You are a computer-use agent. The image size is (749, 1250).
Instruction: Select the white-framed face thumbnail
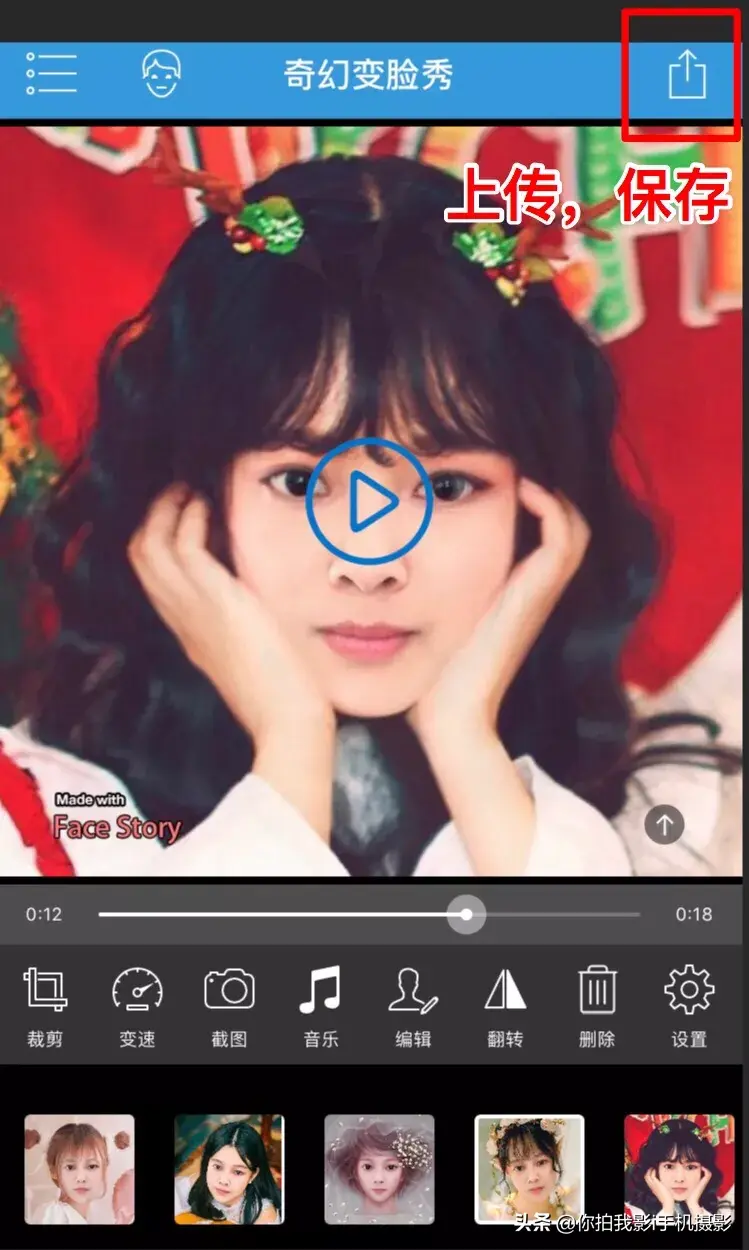tap(529, 1169)
